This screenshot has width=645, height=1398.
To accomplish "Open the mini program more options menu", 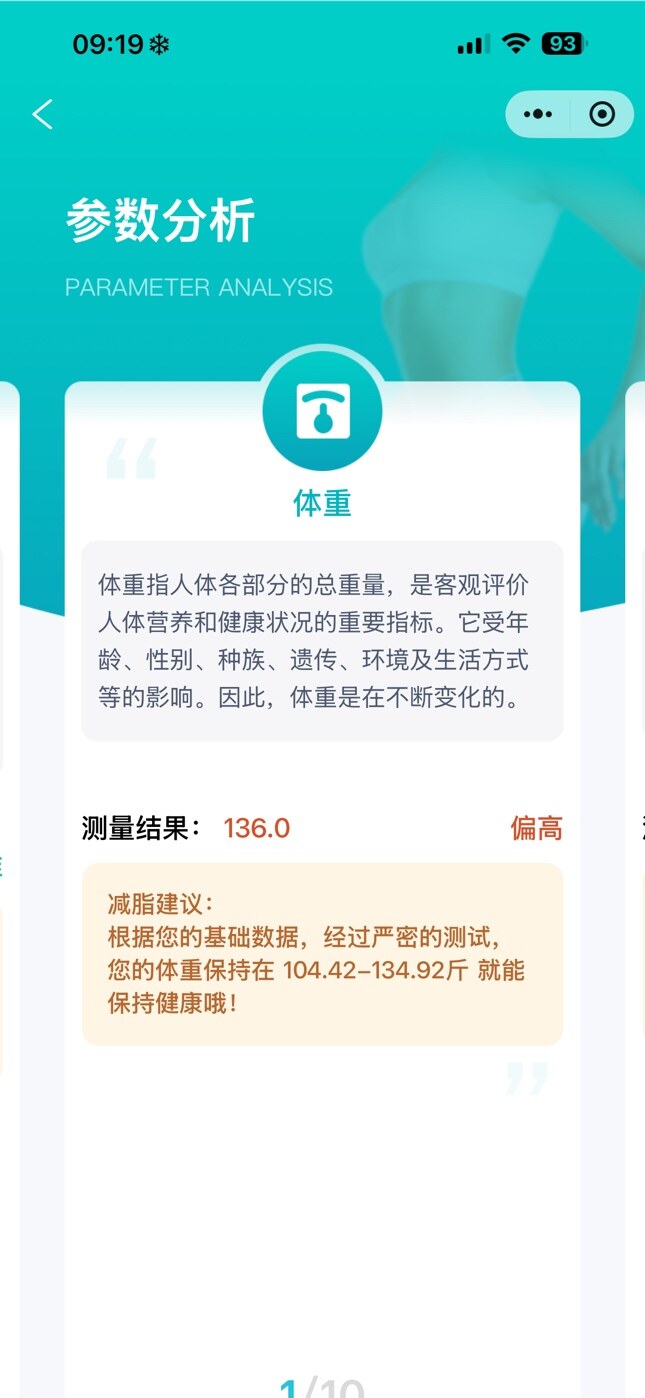I will [538, 115].
